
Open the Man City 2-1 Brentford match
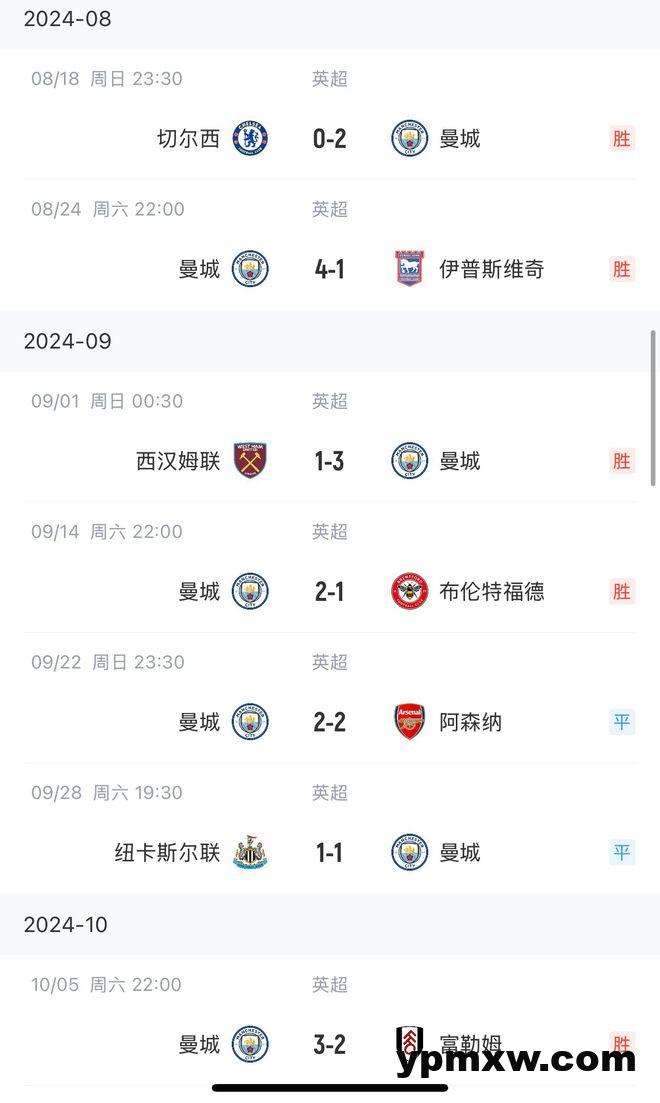[330, 567]
